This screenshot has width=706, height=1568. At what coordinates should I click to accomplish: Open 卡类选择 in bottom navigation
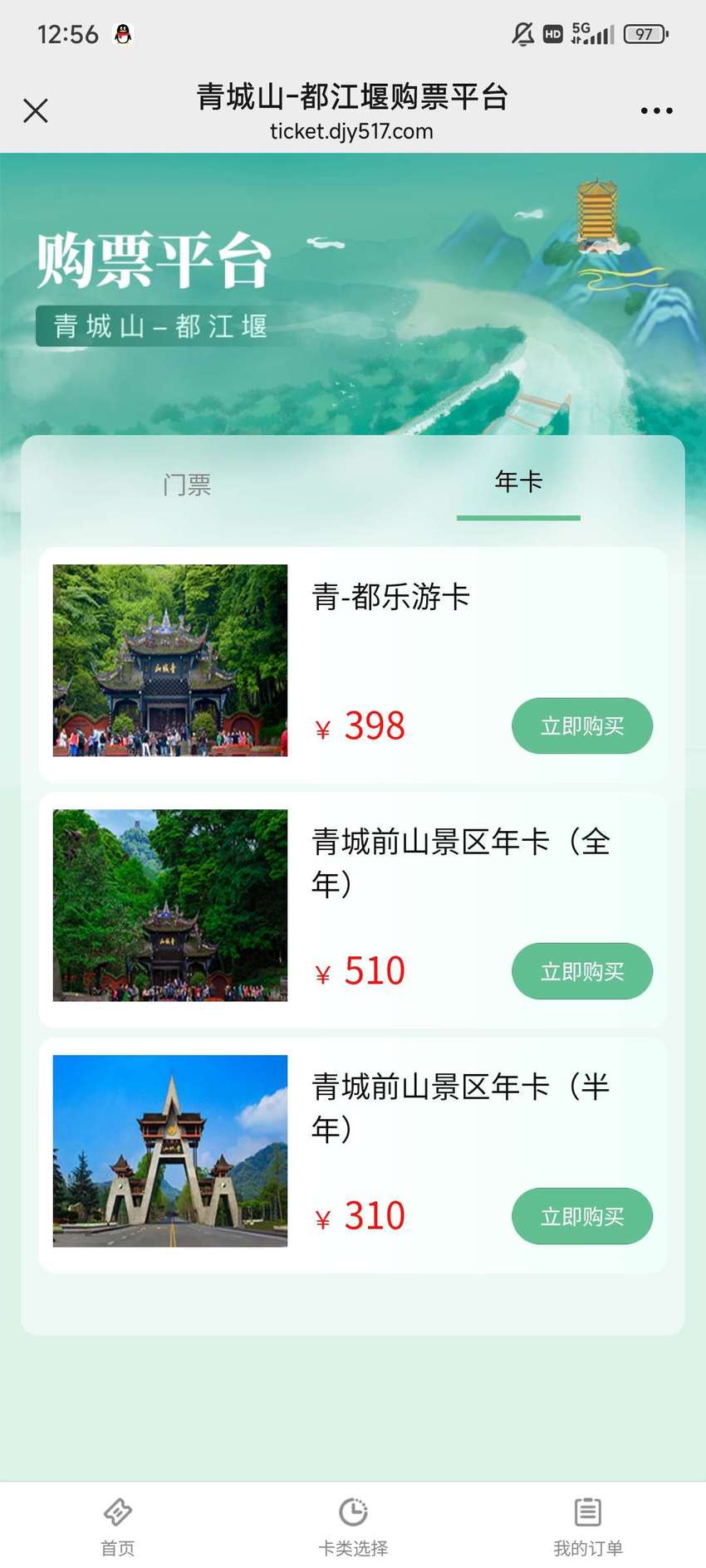[353, 1526]
